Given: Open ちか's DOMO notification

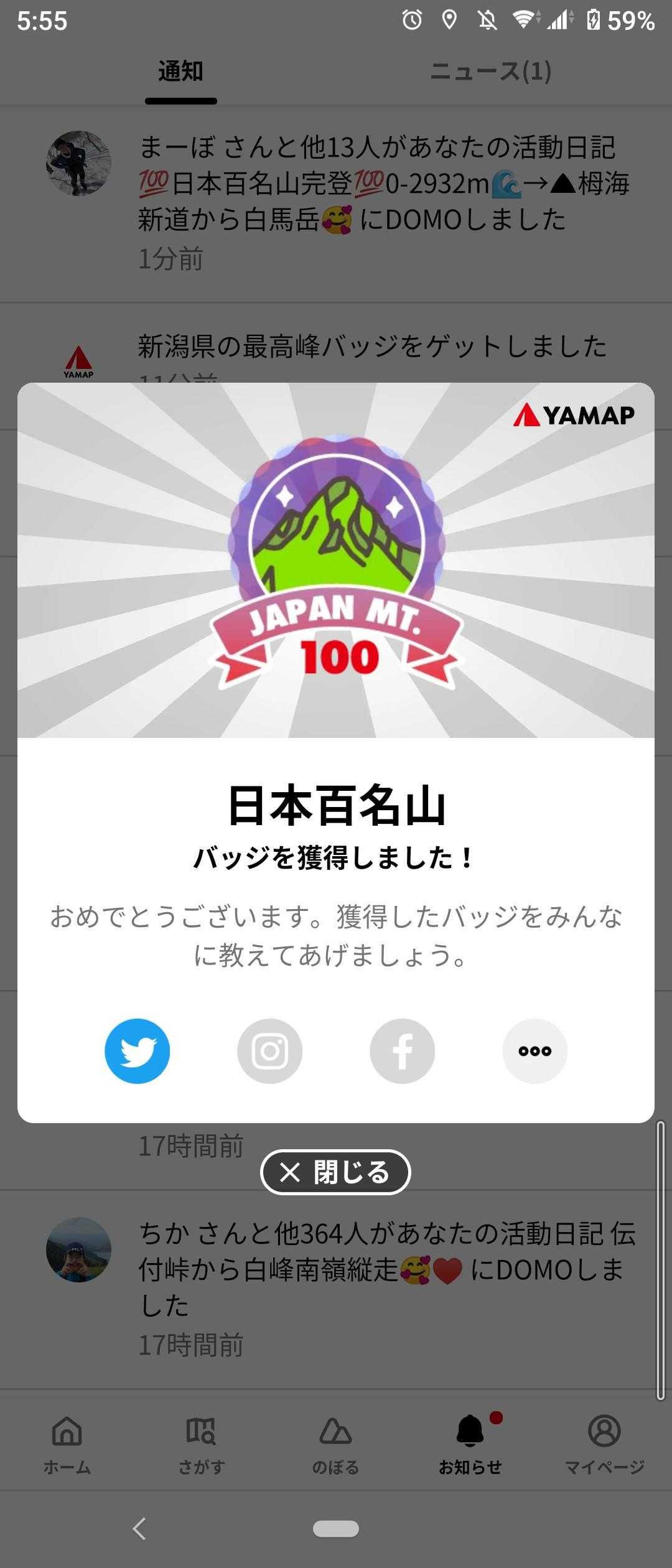Looking at the screenshot, I should pyautogui.click(x=386, y=1288).
